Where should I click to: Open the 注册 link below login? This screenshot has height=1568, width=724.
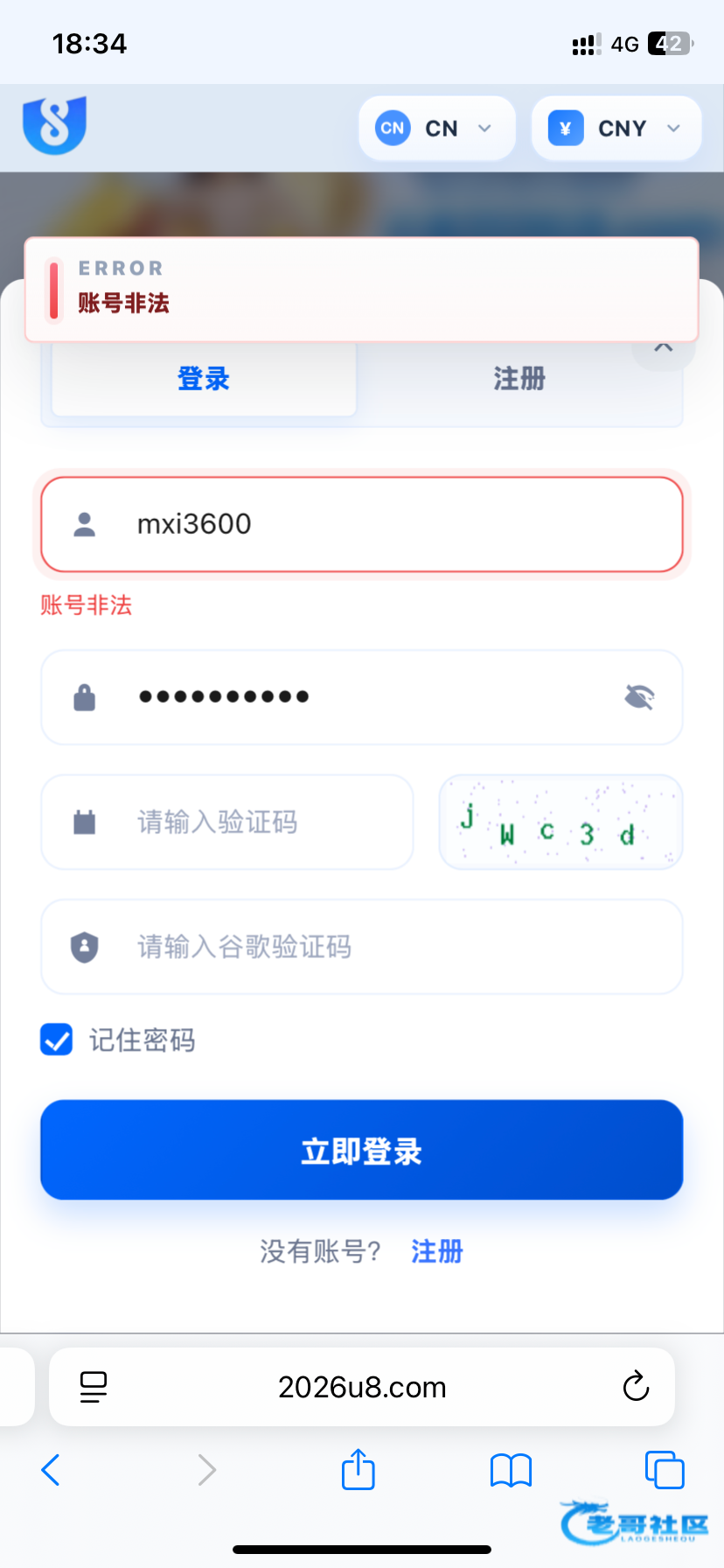tap(437, 1251)
